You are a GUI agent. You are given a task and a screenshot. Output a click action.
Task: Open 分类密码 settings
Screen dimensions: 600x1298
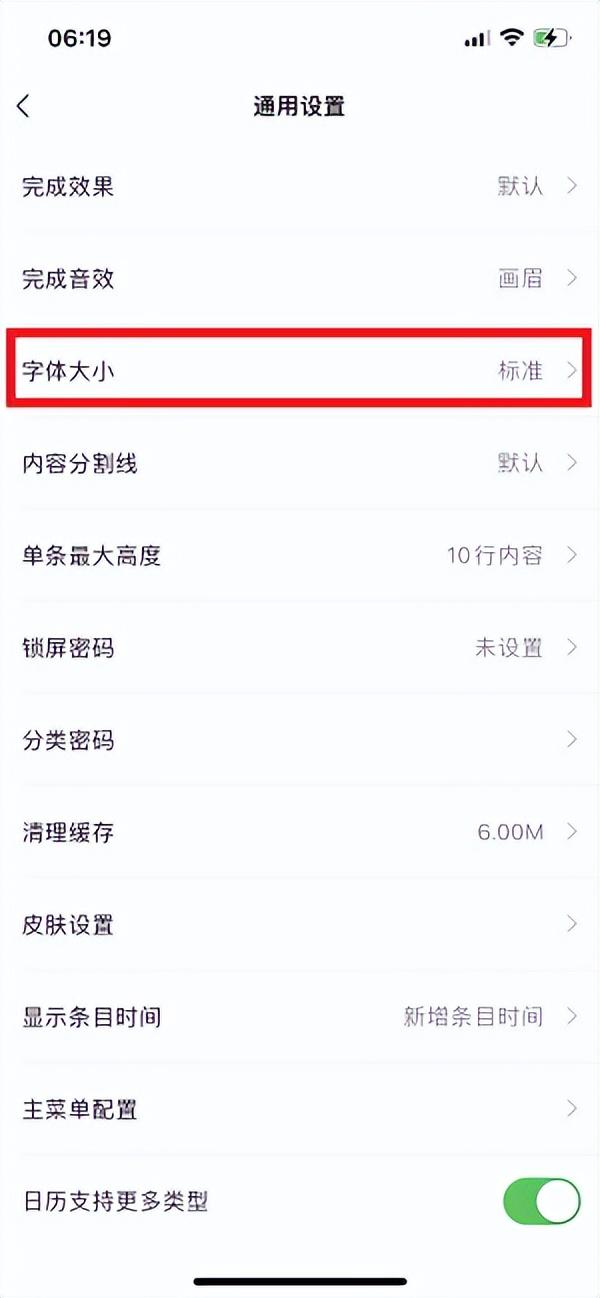(300, 740)
